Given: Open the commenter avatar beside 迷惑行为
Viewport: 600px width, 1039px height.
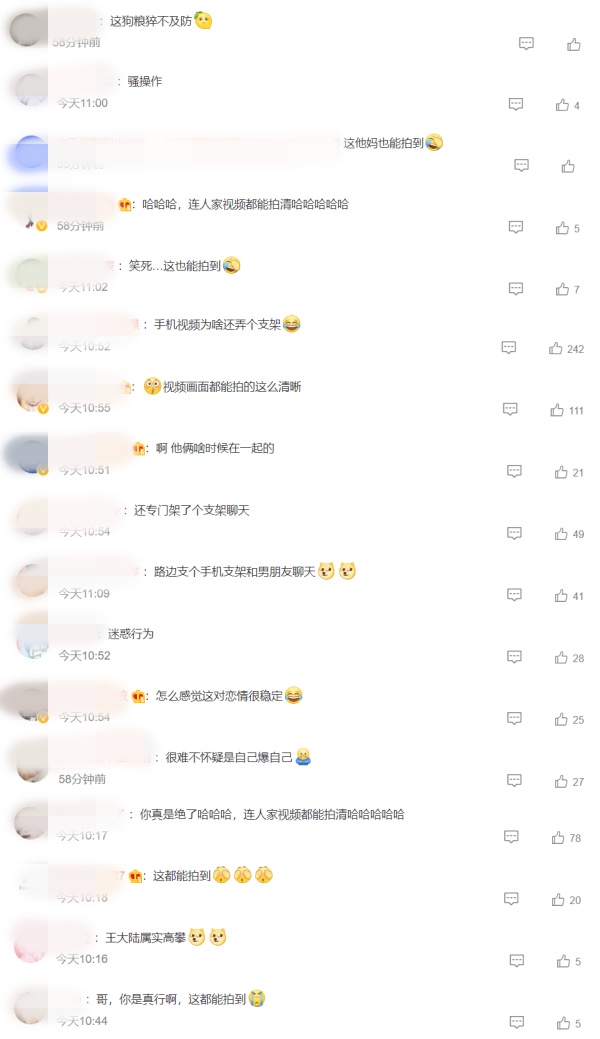Looking at the screenshot, I should 32,638.
